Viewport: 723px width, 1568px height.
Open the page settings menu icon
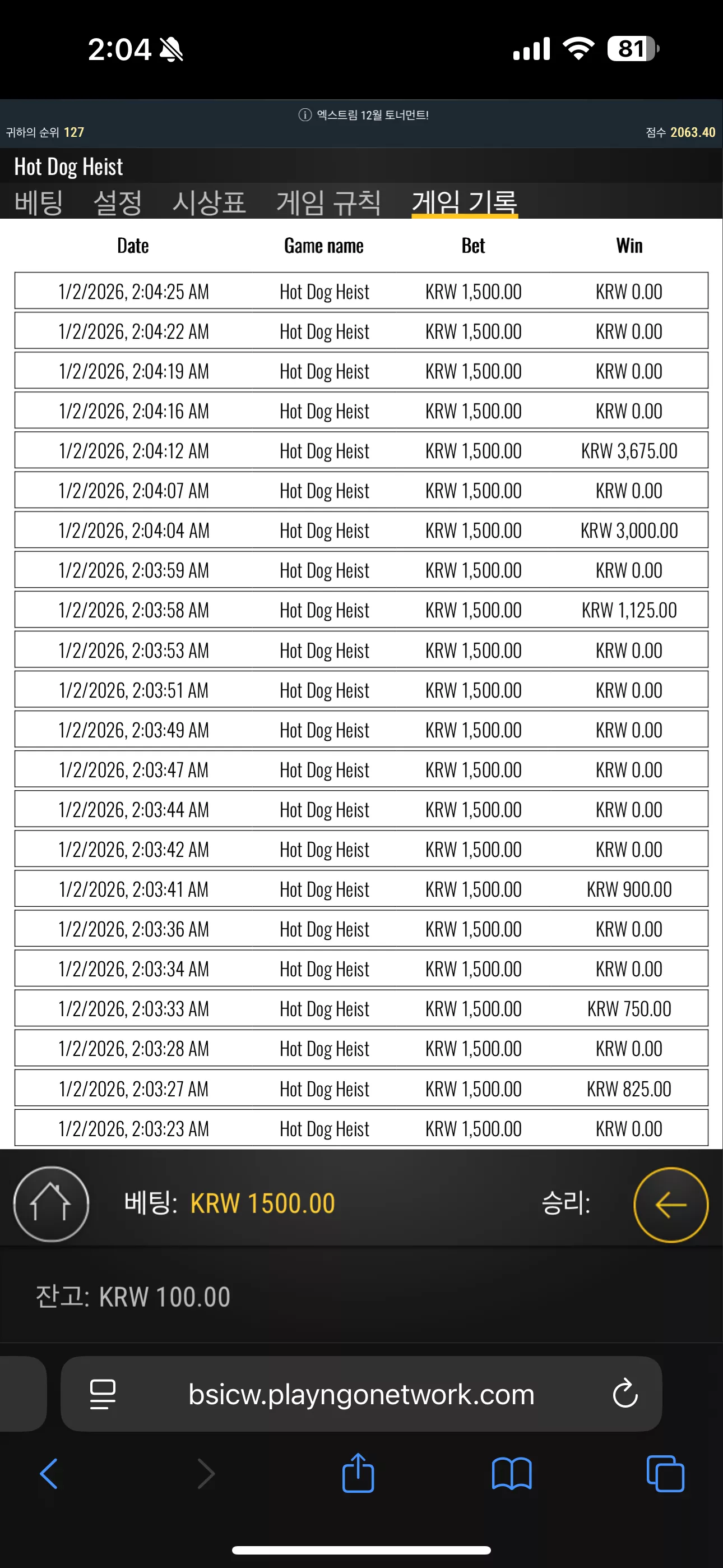pos(103,1394)
